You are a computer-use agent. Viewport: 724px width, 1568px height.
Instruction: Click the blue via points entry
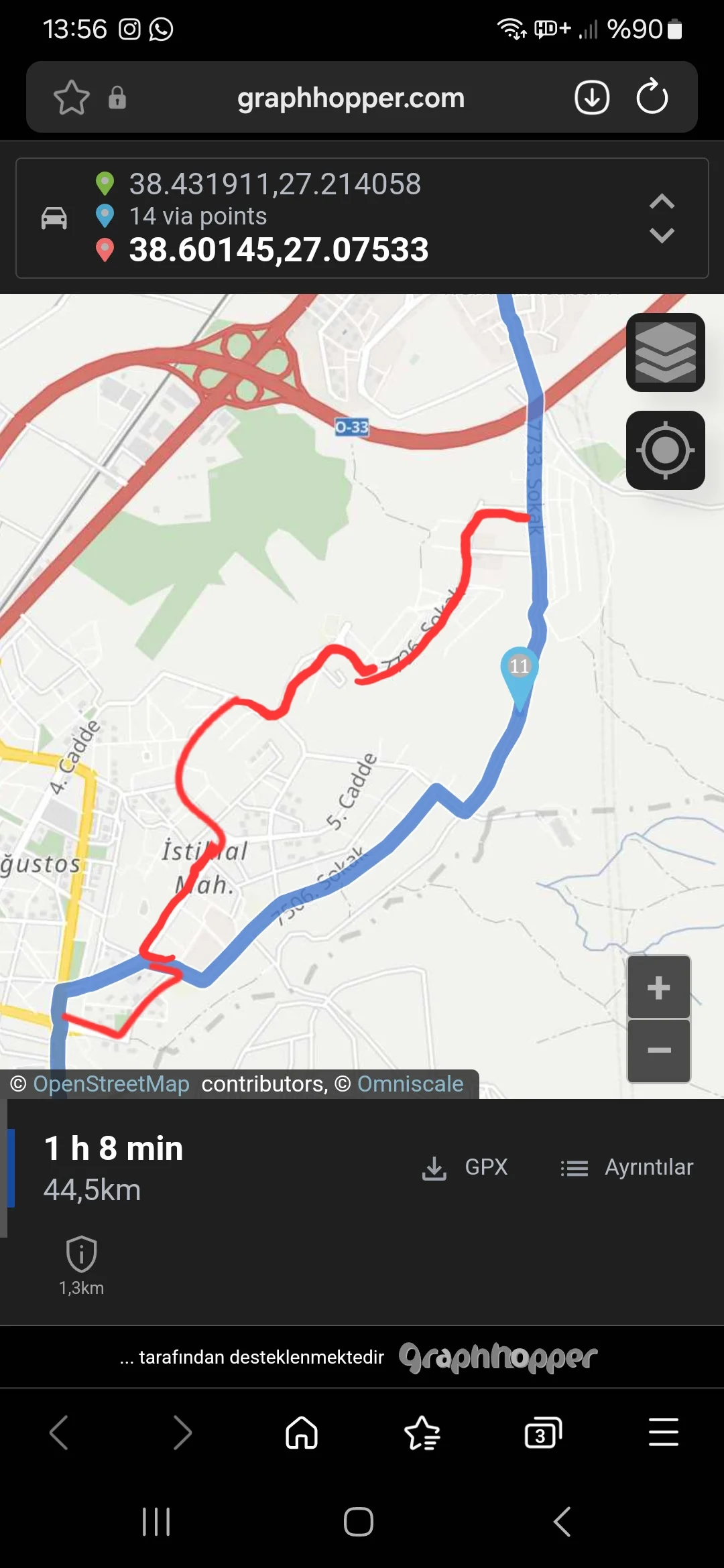(x=198, y=216)
